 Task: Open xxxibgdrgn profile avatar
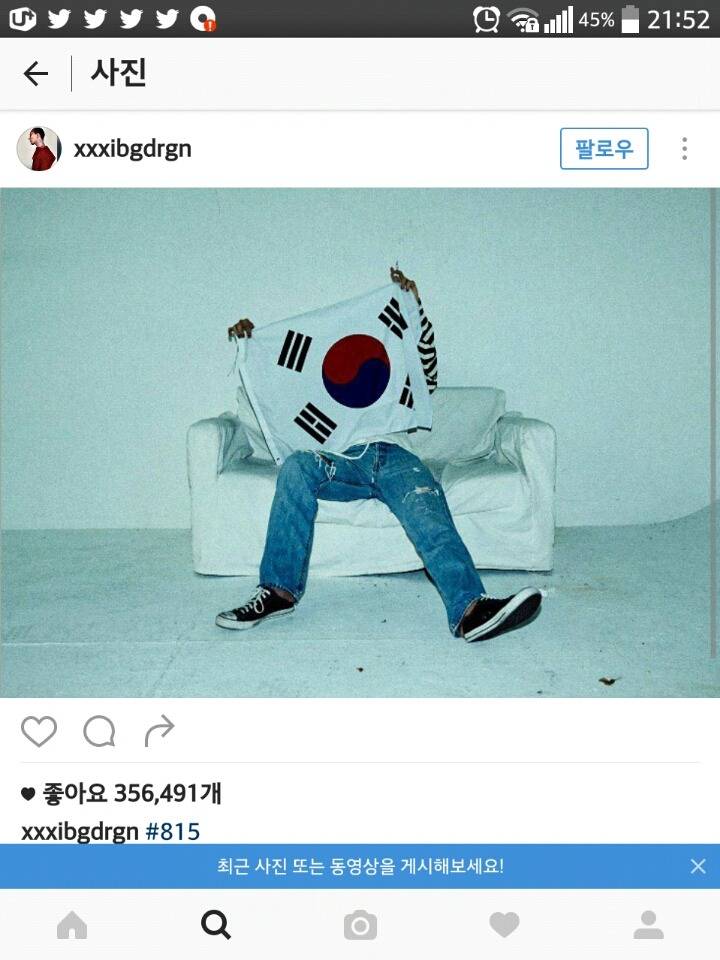[38, 149]
